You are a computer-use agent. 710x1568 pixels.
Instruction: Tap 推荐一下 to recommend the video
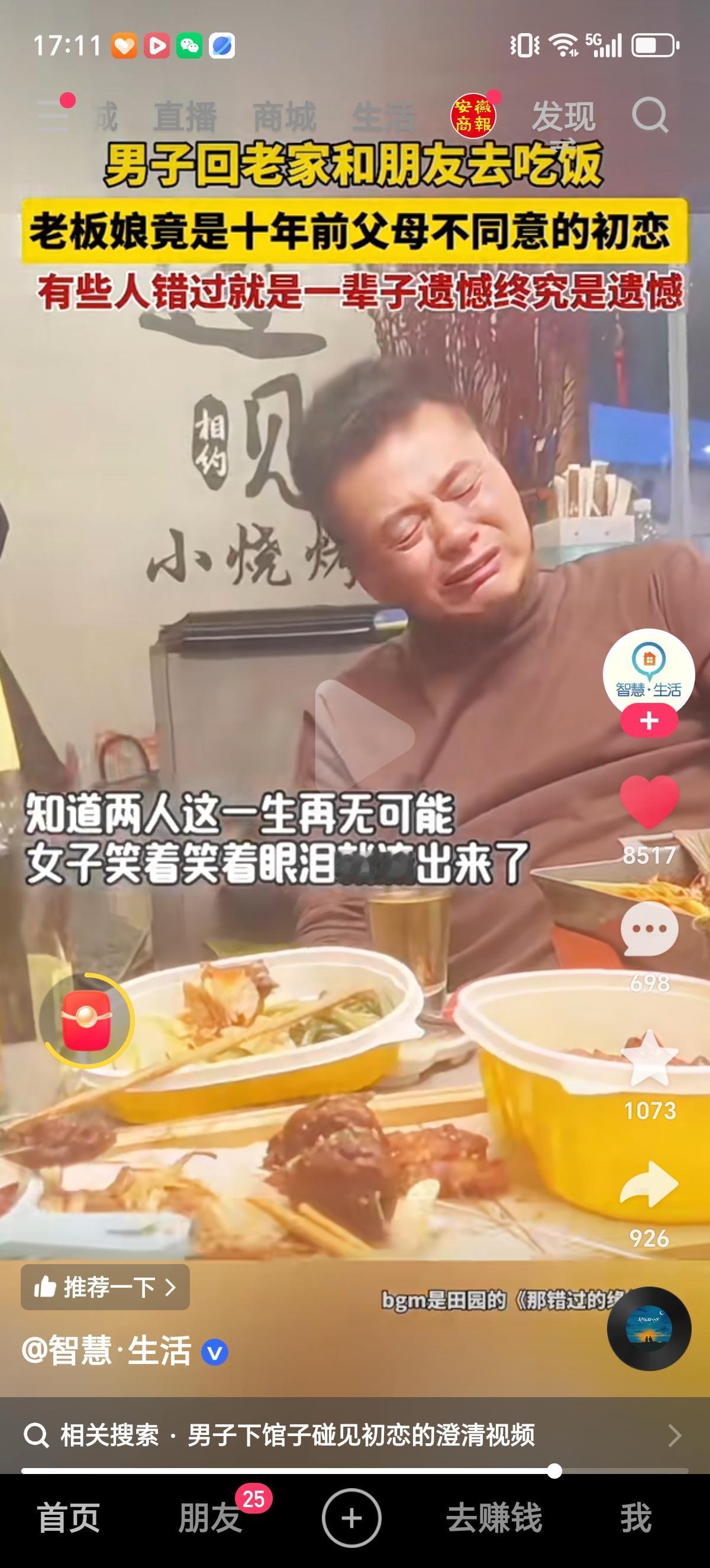[x=105, y=1287]
